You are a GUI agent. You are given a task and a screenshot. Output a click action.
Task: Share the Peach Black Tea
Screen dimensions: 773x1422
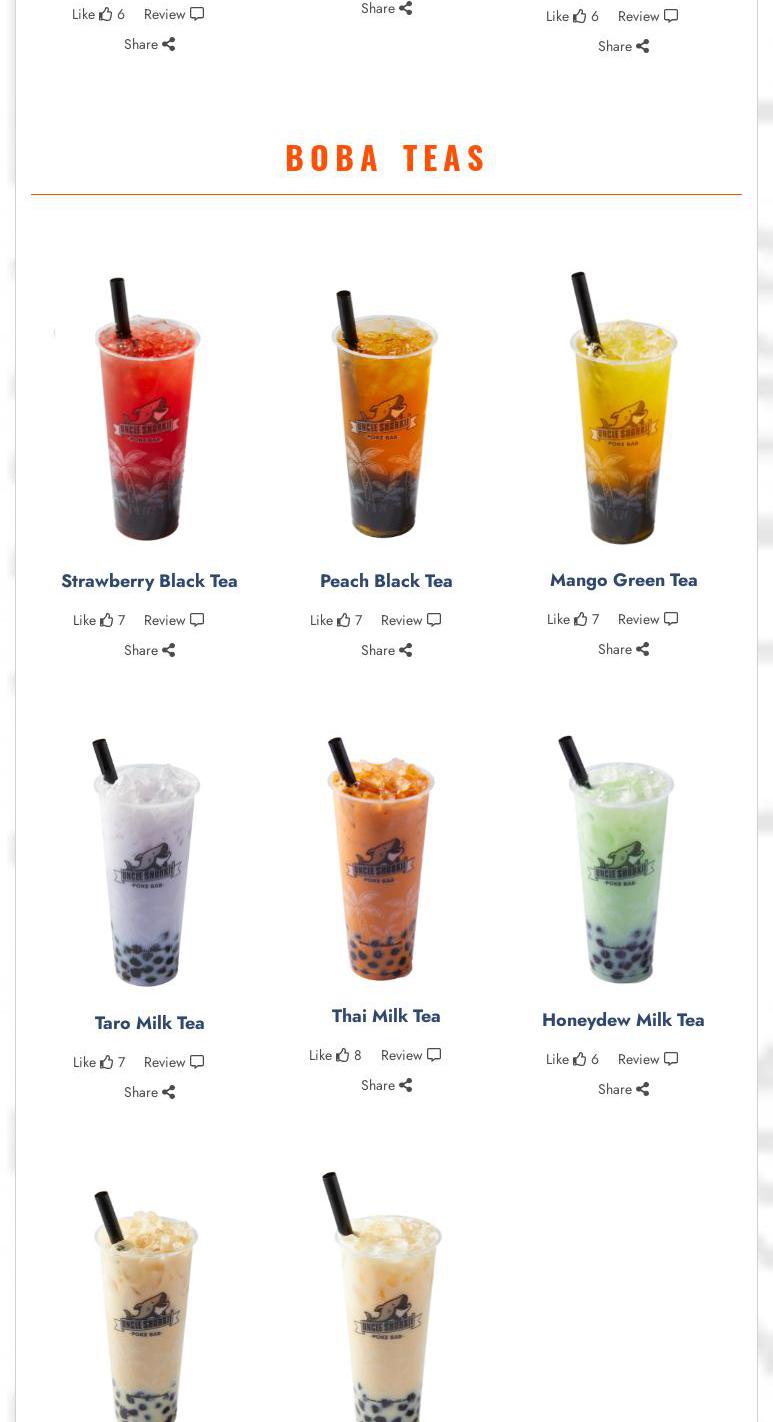pyautogui.click(x=386, y=650)
